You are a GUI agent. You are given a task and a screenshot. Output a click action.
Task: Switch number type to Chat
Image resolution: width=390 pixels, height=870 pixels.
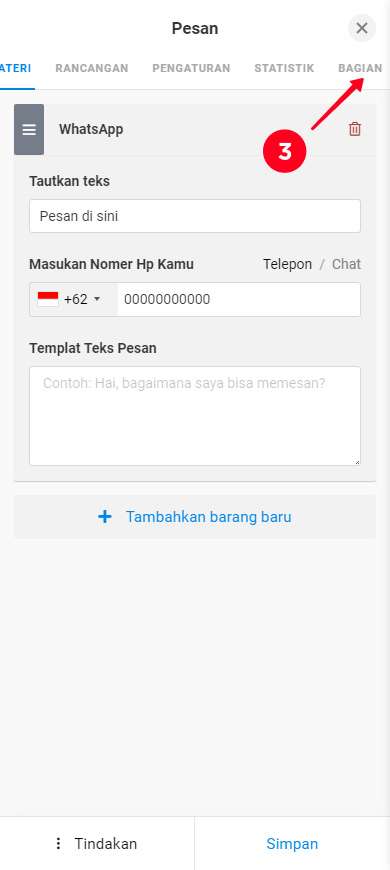pyautogui.click(x=346, y=264)
